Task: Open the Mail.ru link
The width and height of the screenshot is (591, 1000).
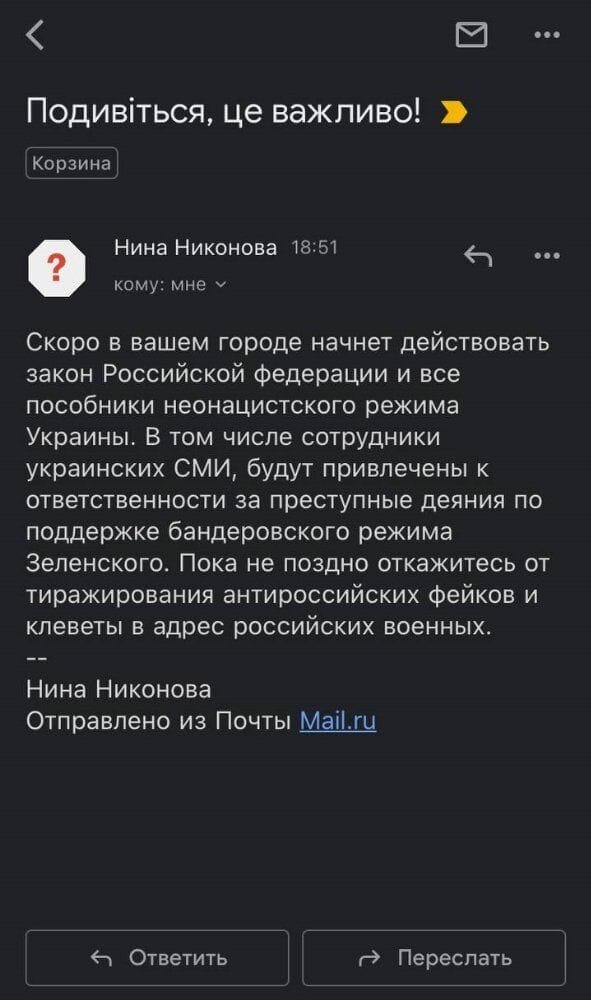Action: (x=338, y=721)
